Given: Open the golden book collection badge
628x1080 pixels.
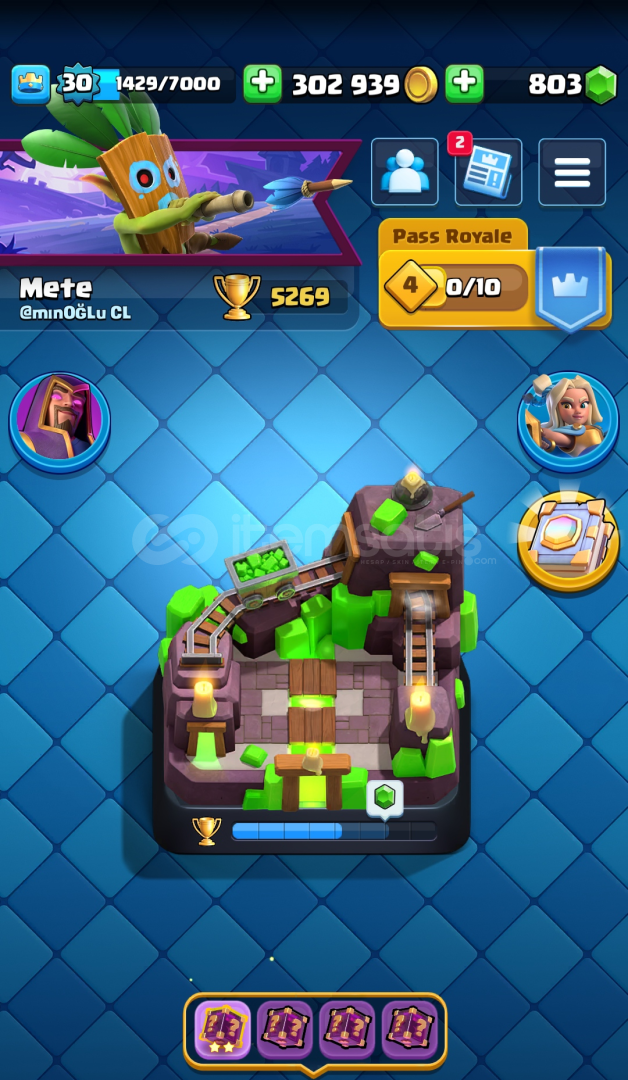Looking at the screenshot, I should pos(569,541).
